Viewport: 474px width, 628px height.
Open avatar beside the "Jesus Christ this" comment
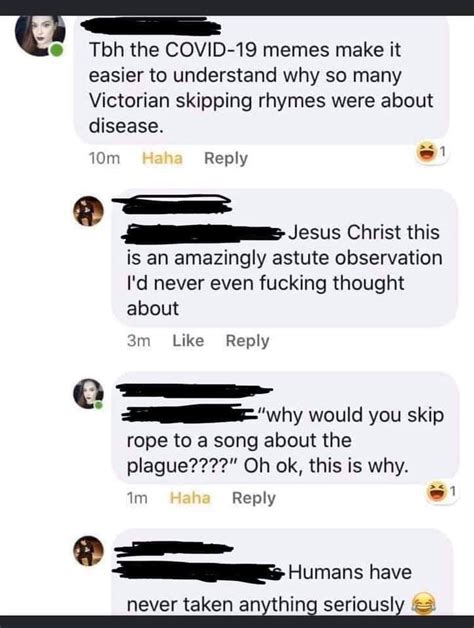coord(88,211)
